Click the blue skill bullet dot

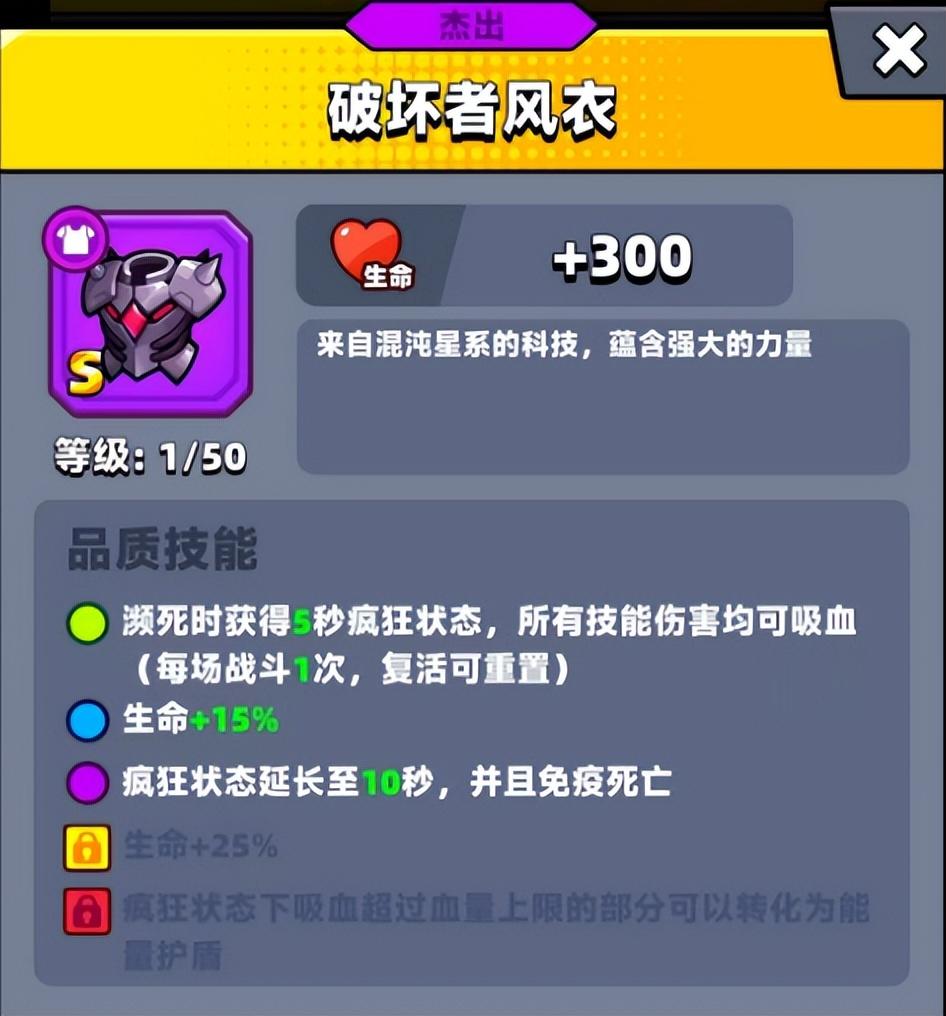(88, 720)
